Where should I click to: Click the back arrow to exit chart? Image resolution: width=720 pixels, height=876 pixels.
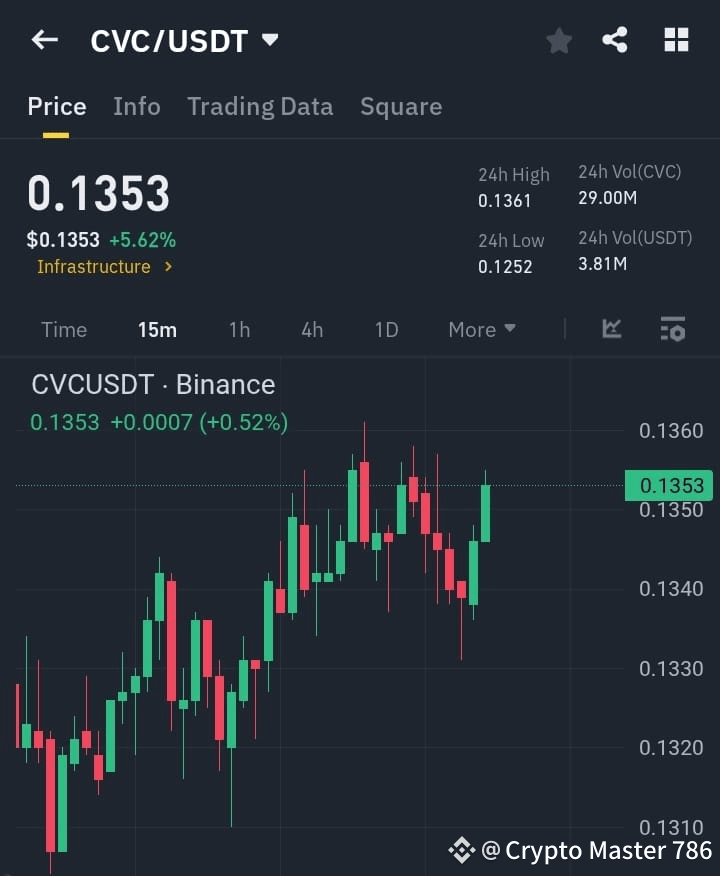45,40
